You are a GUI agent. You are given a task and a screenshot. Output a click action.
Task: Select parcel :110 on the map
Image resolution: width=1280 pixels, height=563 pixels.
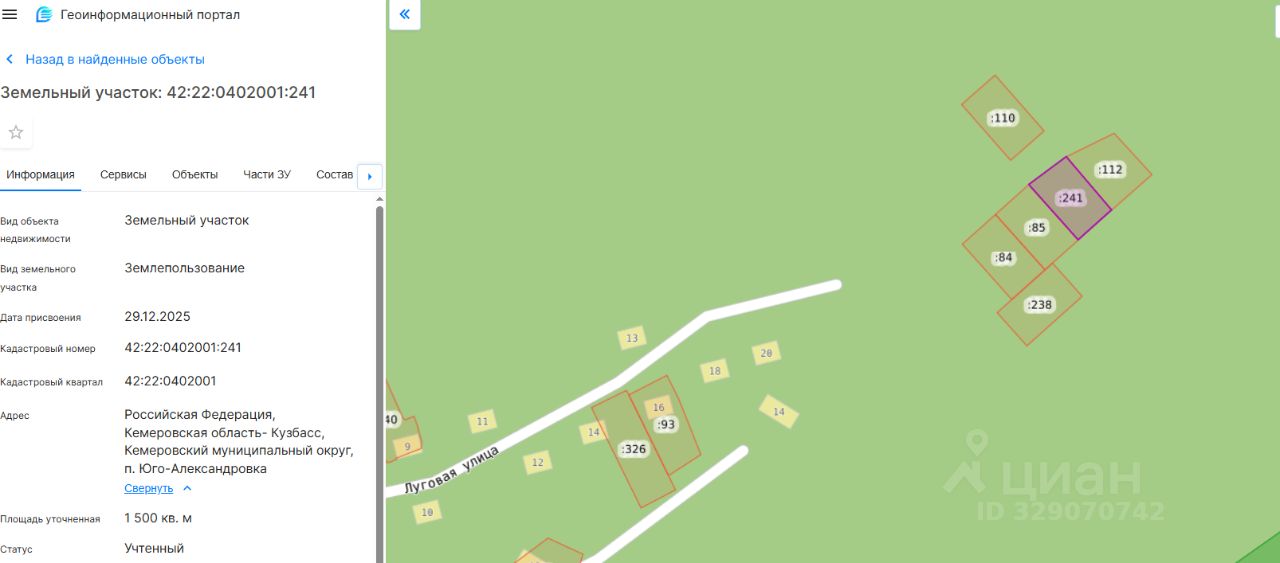[x=1003, y=118]
